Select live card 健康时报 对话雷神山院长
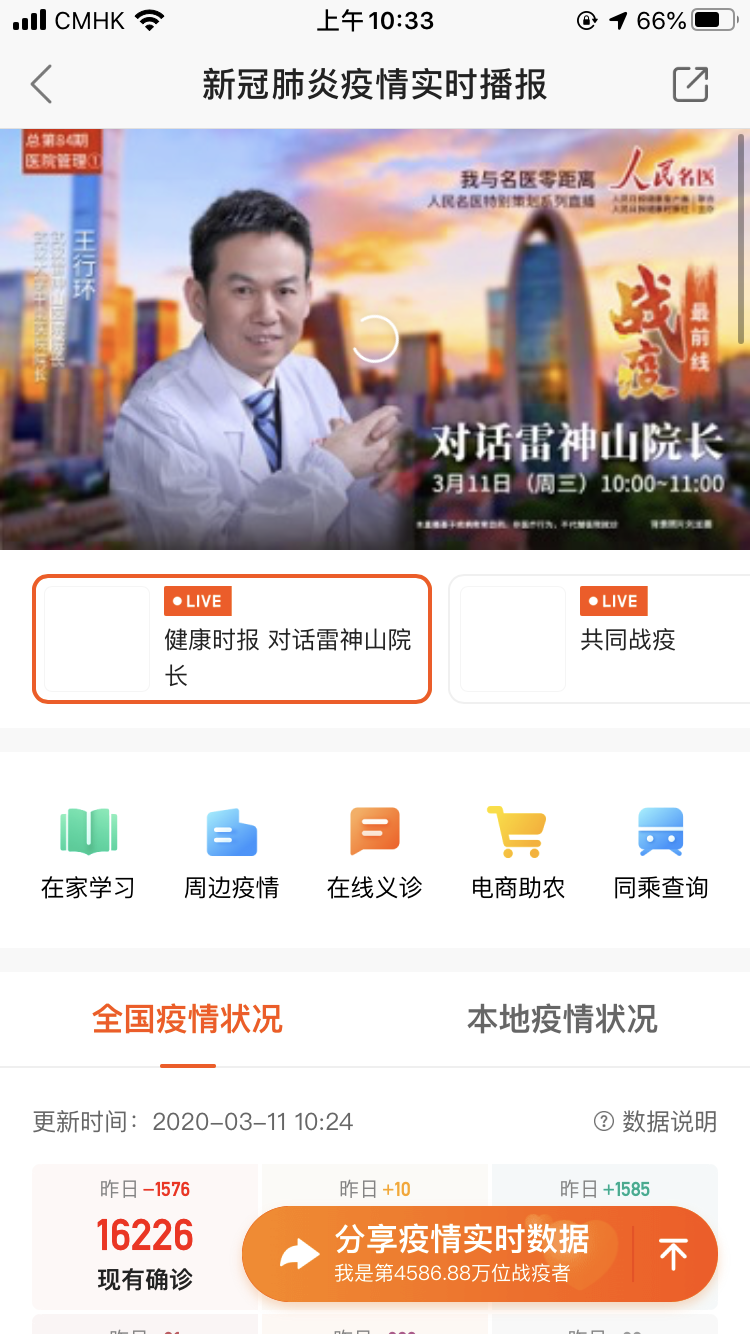The height and width of the screenshot is (1334, 750). pyautogui.click(x=232, y=639)
